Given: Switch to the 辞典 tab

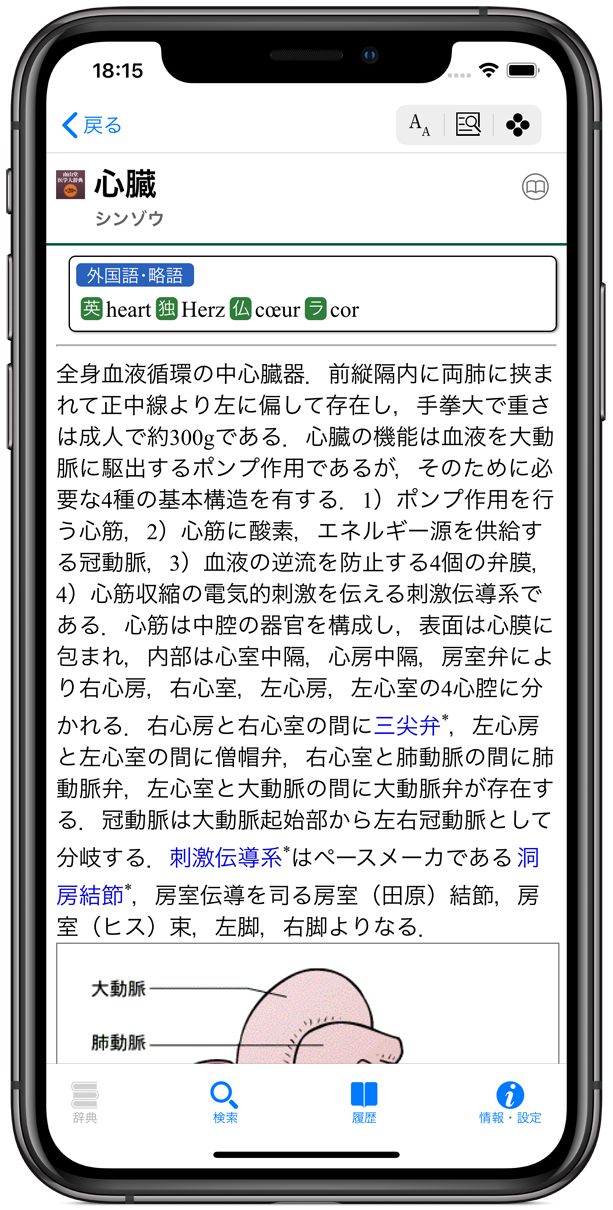Looking at the screenshot, I should [85, 1102].
